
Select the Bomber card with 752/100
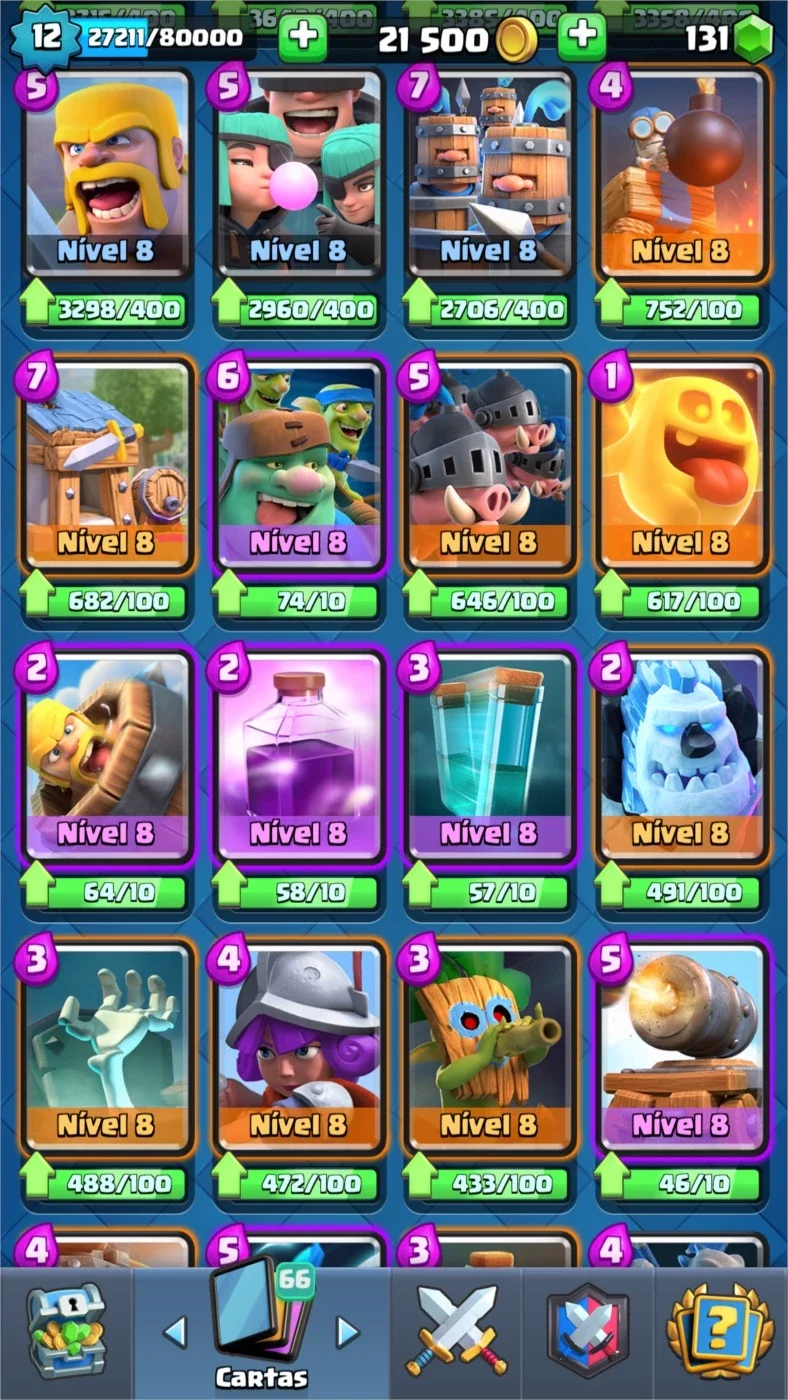point(680,172)
